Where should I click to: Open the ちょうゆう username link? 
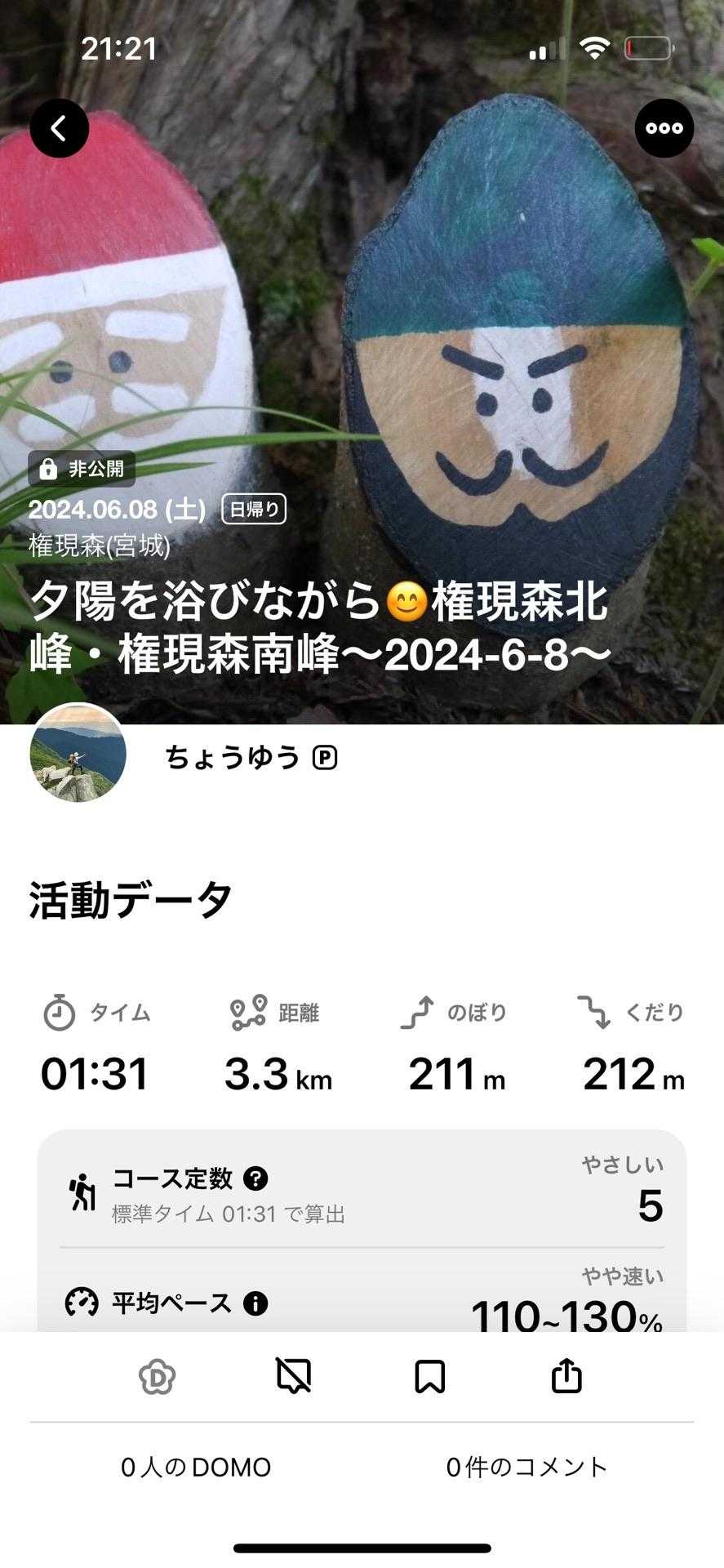coord(233,759)
